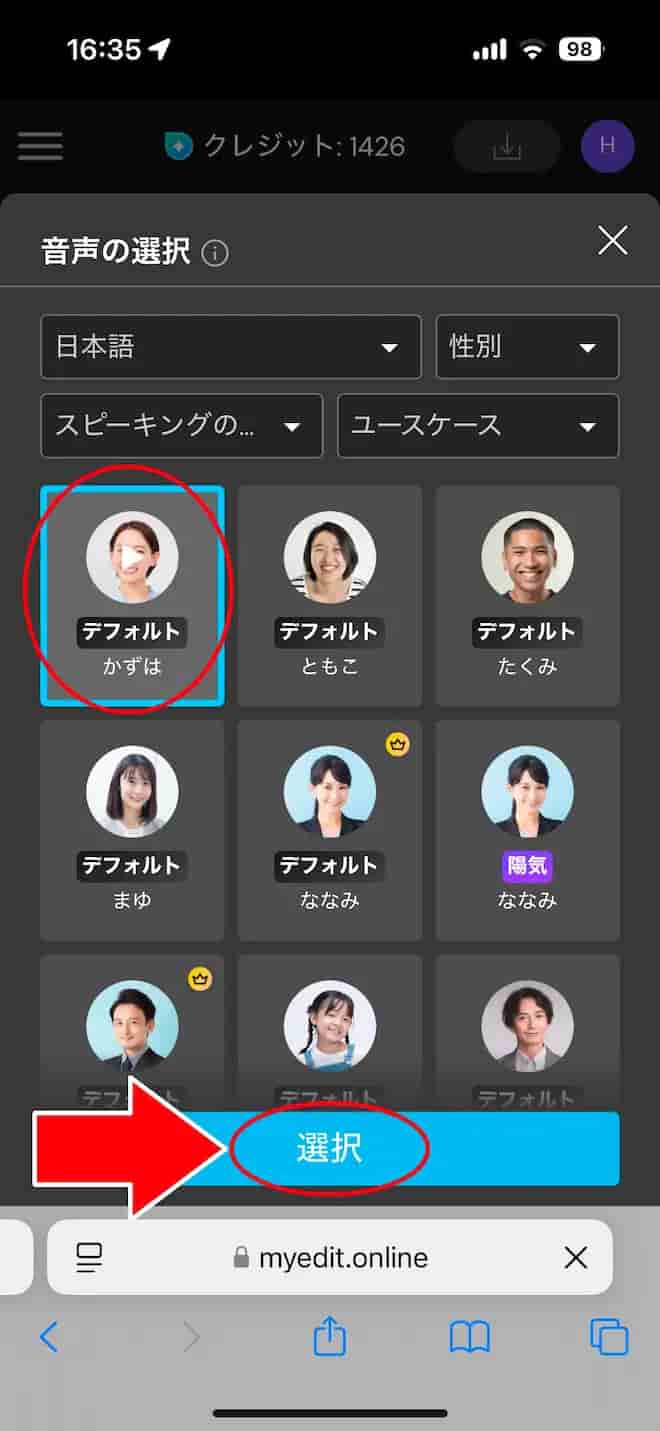Viewport: 660px width, 1431px height.
Task: Close the 音声の選択 dialog
Action: tap(612, 241)
